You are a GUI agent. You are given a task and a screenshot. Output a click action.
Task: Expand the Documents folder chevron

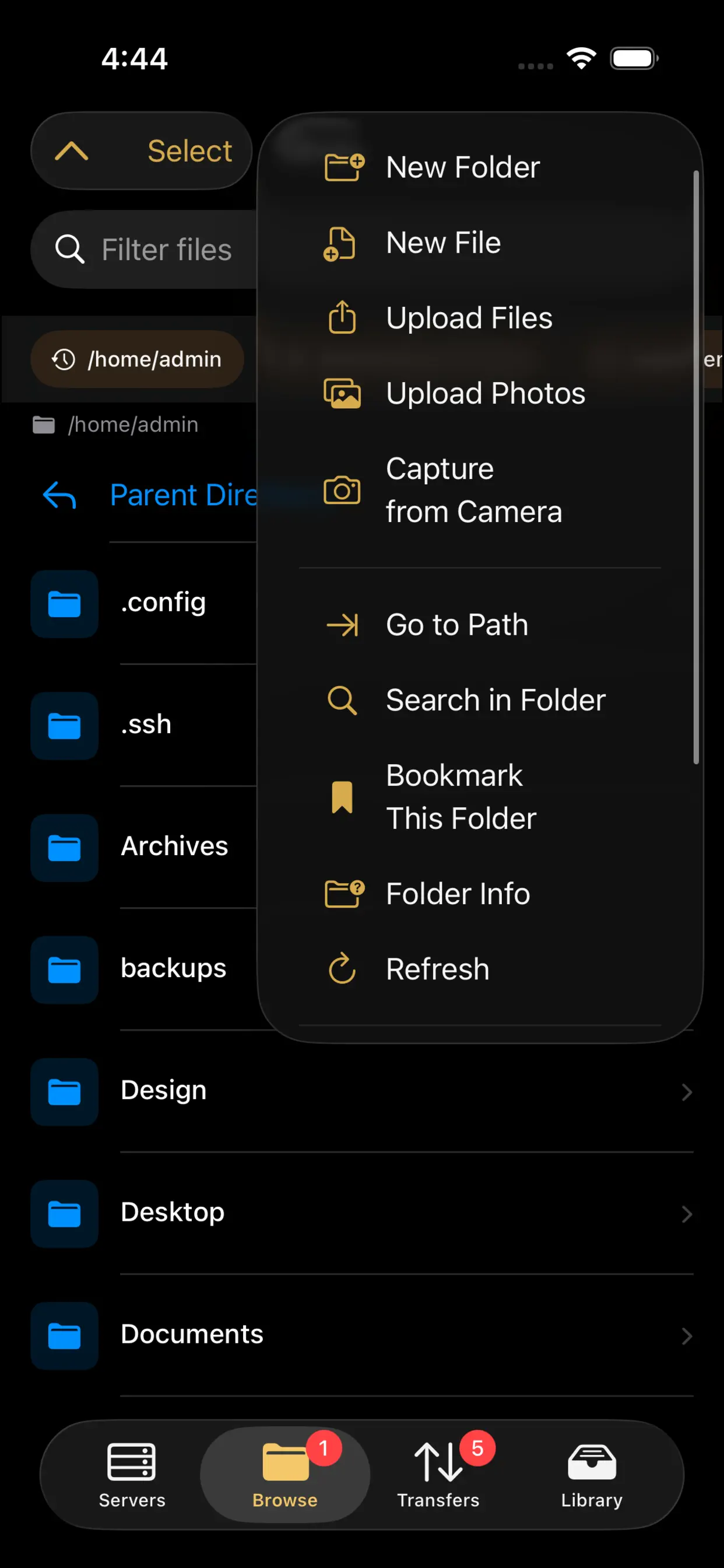[x=687, y=1335]
